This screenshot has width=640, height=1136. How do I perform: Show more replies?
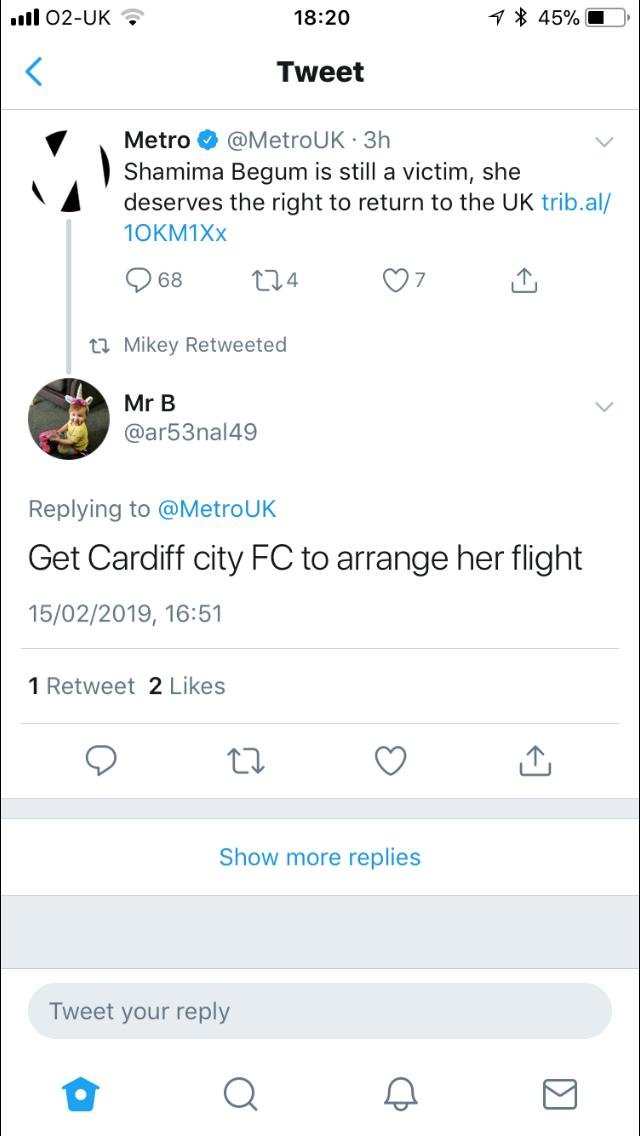tap(320, 857)
